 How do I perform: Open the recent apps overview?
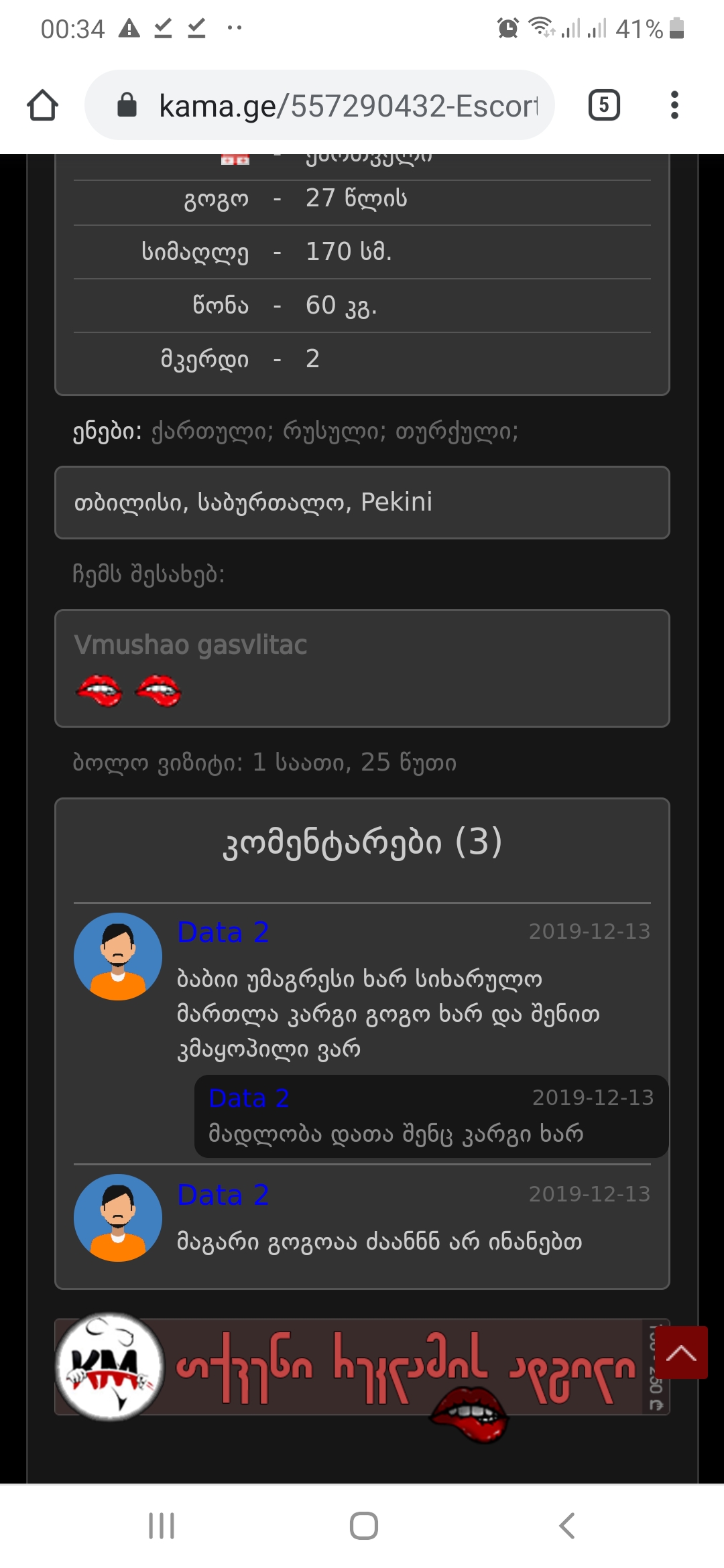(x=162, y=1526)
